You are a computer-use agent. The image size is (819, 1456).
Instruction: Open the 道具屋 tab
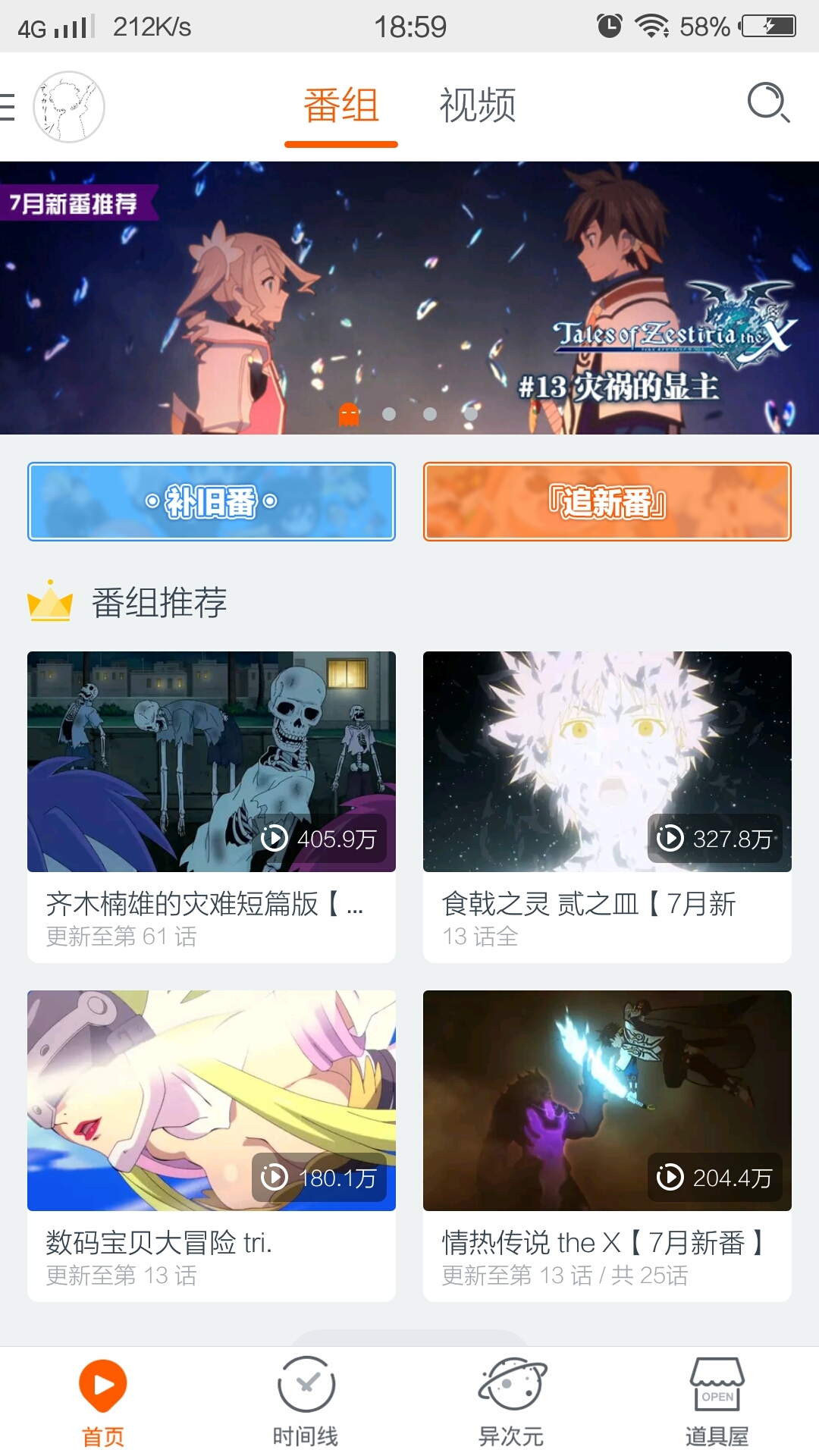[717, 1401]
